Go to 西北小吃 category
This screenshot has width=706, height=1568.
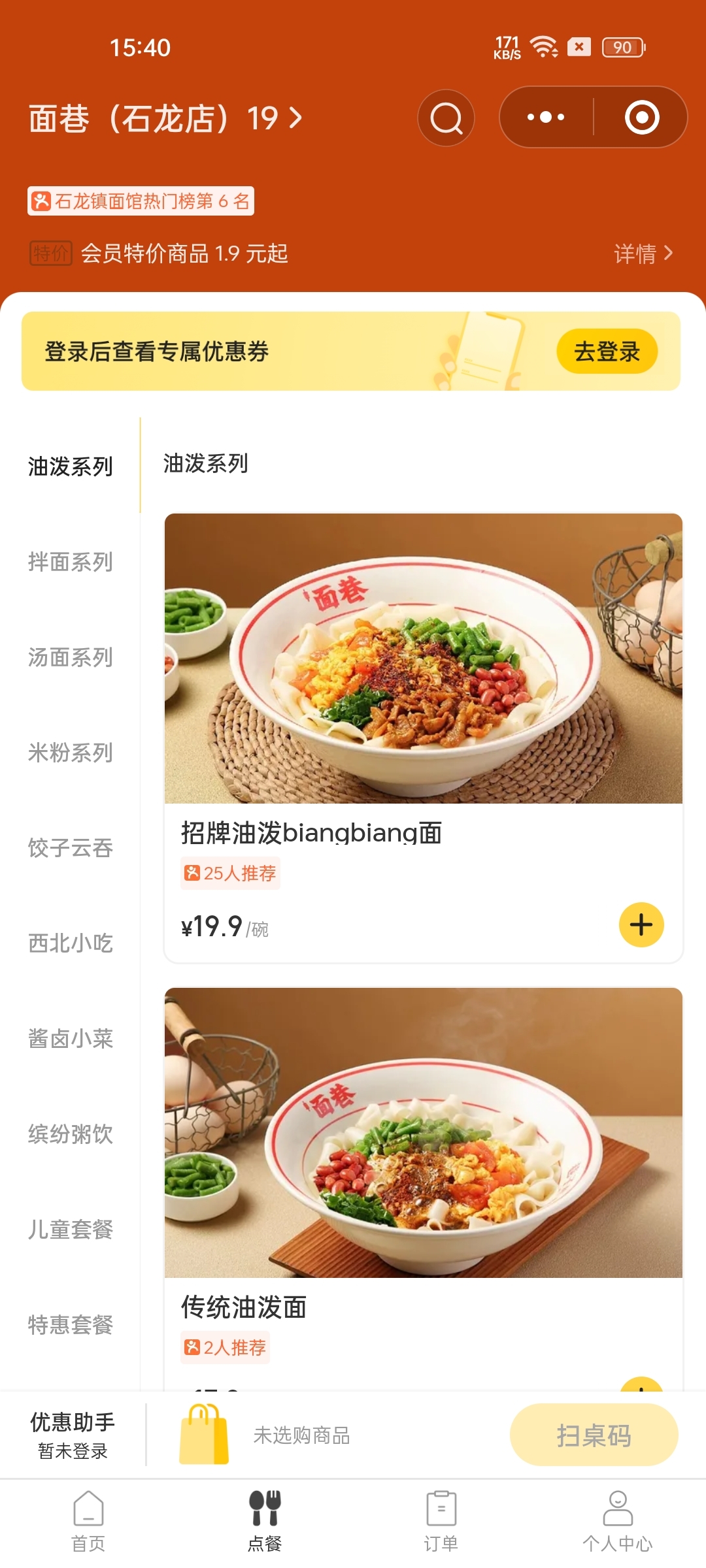(x=71, y=943)
